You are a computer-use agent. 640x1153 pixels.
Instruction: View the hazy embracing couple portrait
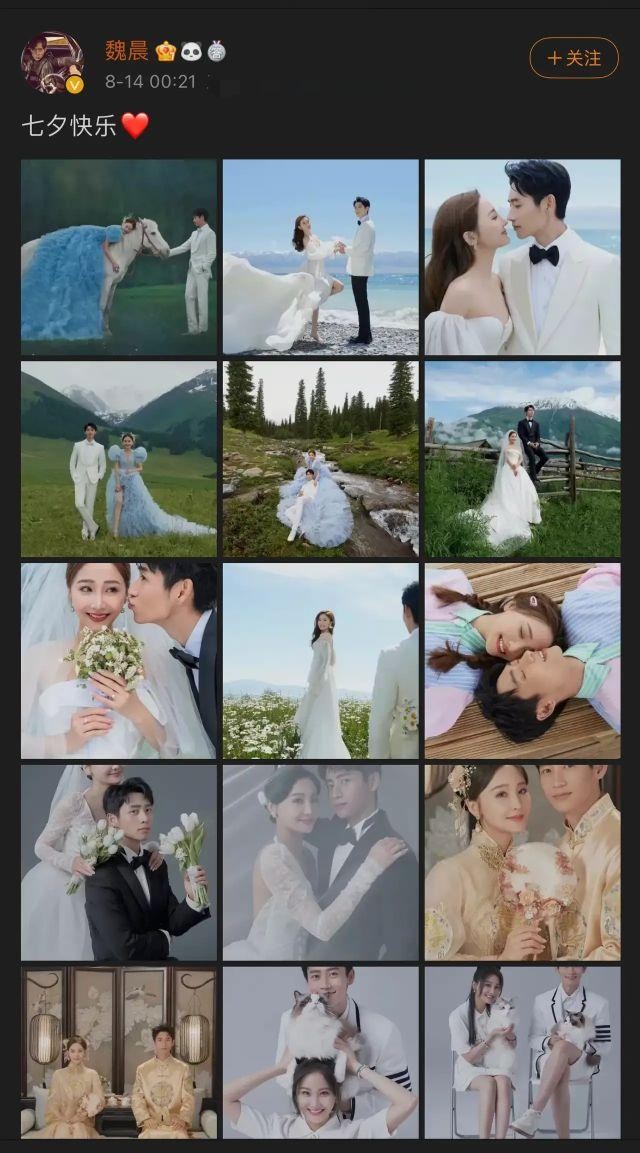click(x=320, y=863)
